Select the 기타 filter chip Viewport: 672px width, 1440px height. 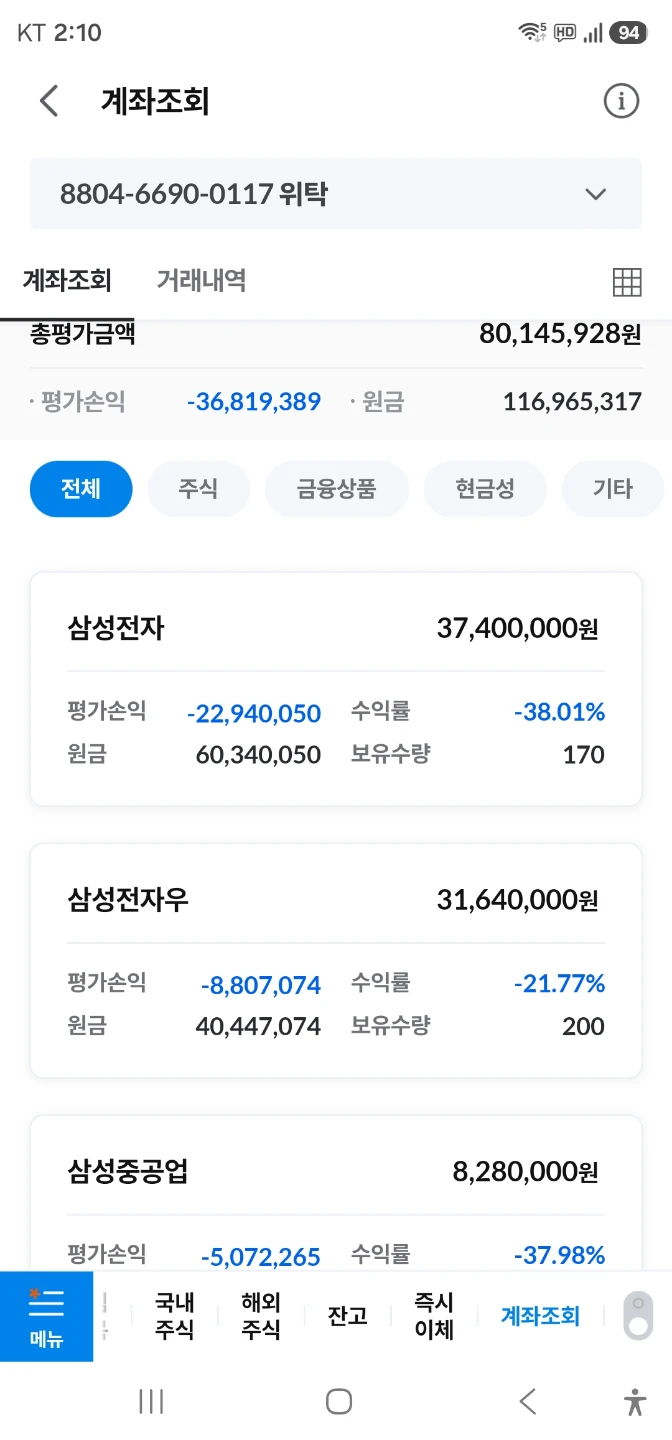click(613, 489)
